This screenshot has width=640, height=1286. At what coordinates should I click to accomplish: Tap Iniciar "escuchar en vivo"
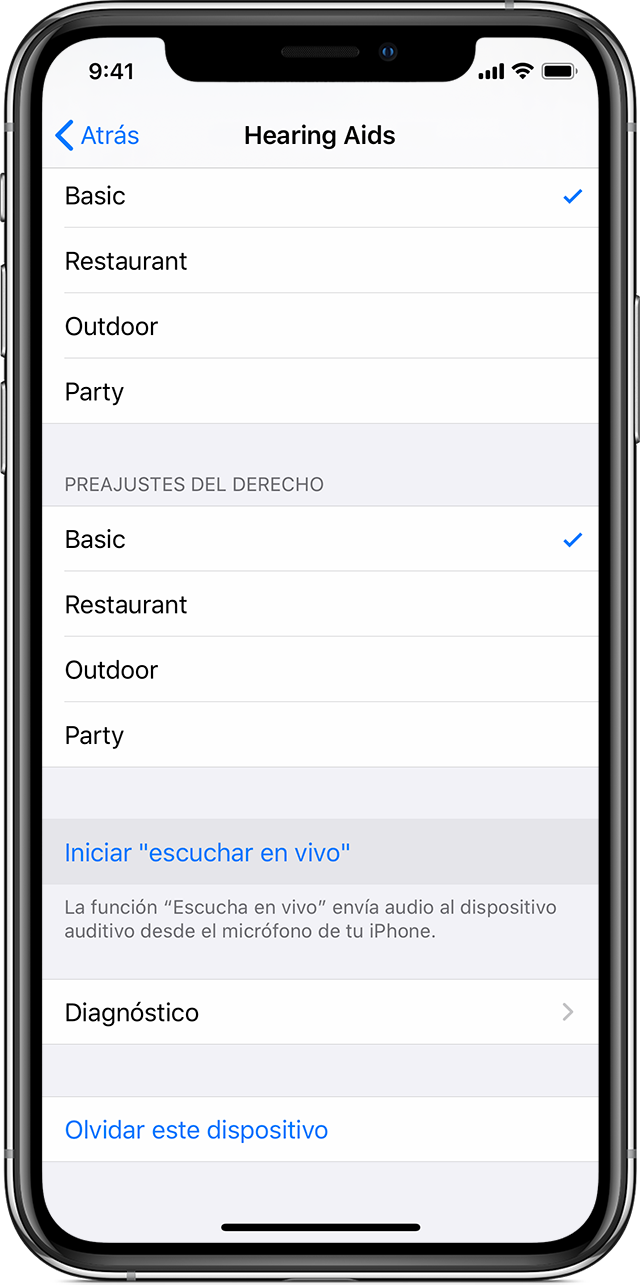click(208, 853)
